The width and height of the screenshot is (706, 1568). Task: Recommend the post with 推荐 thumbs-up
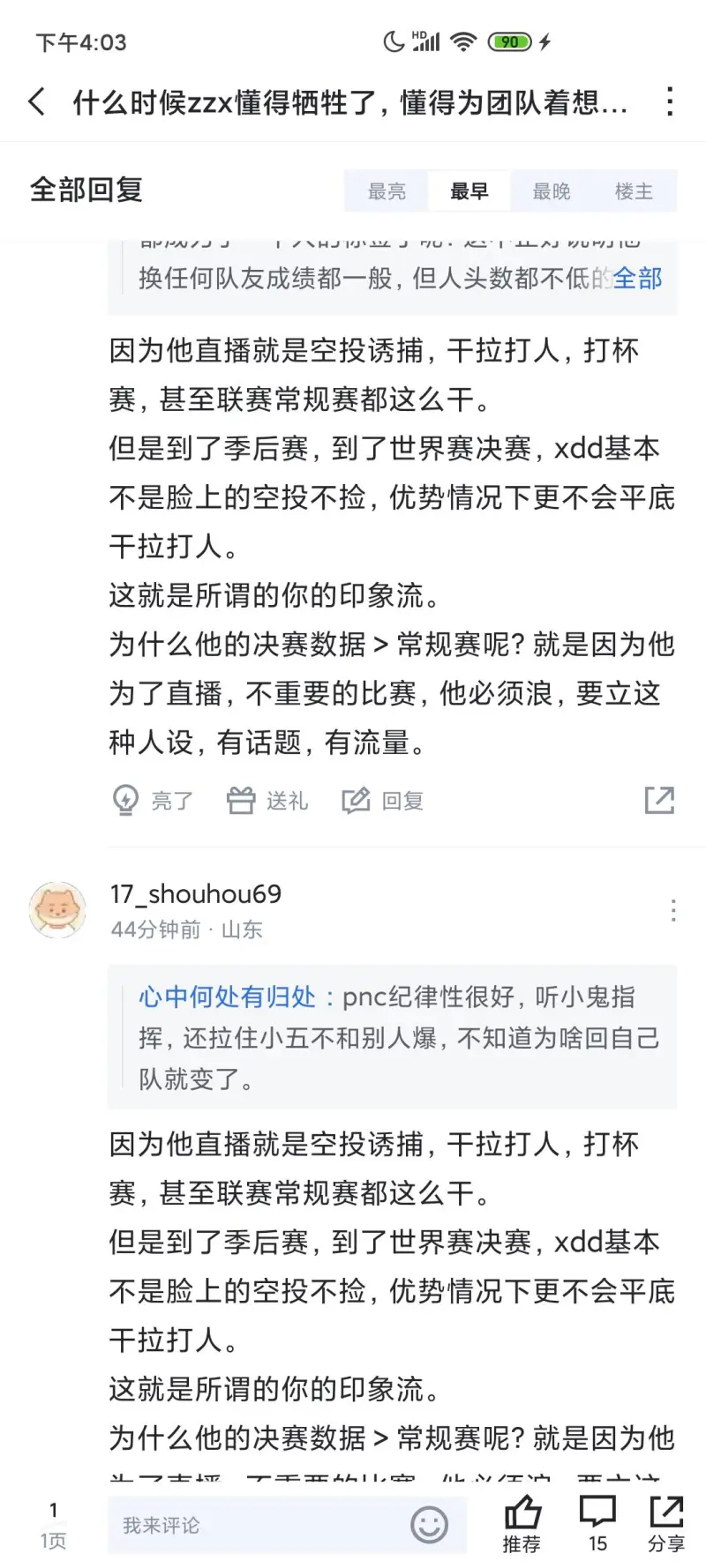click(x=522, y=1523)
